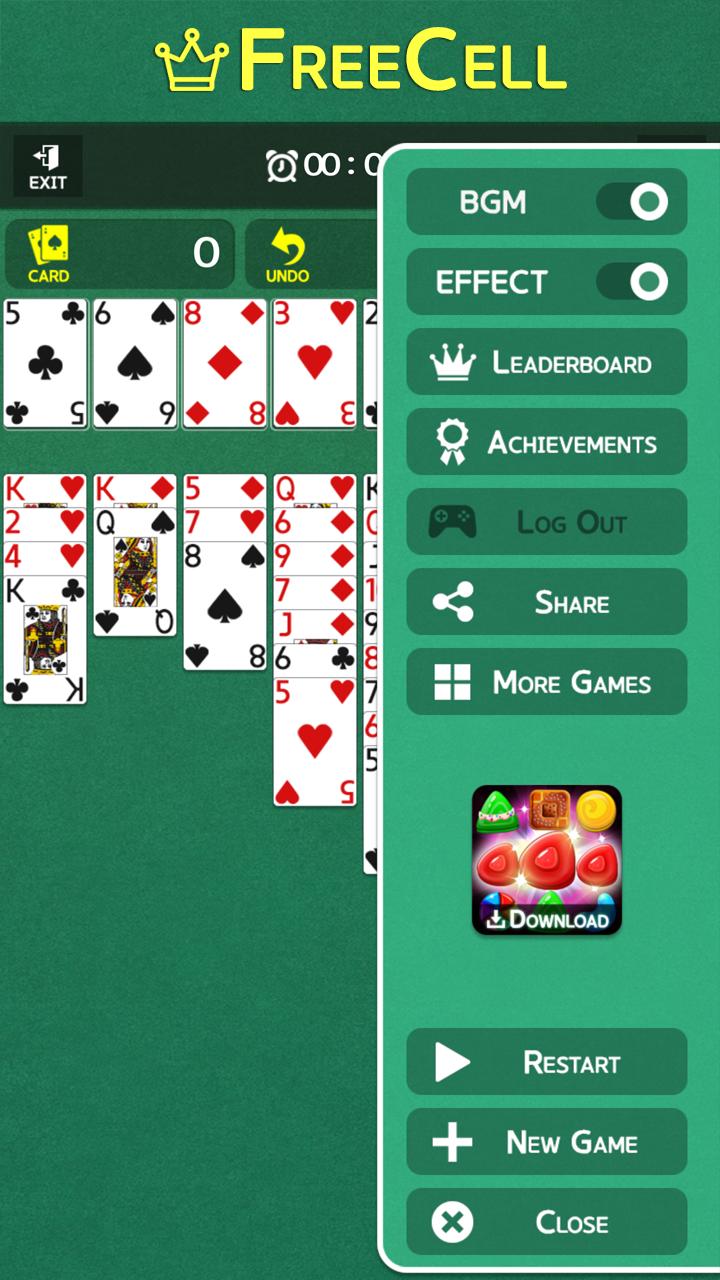The width and height of the screenshot is (720, 1280).
Task: Open the candy game Download ad
Action: (x=547, y=860)
